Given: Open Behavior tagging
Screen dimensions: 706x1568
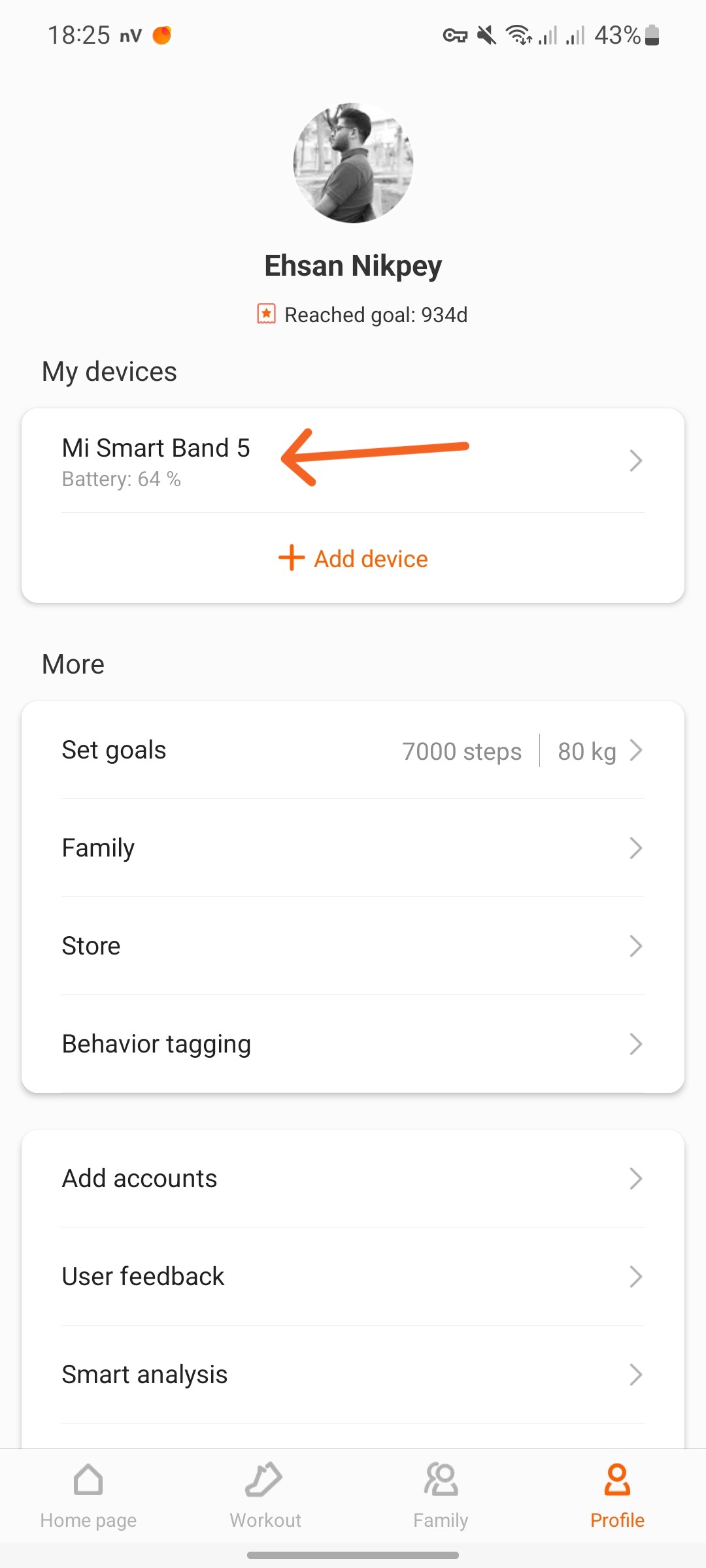Looking at the screenshot, I should 353,1044.
